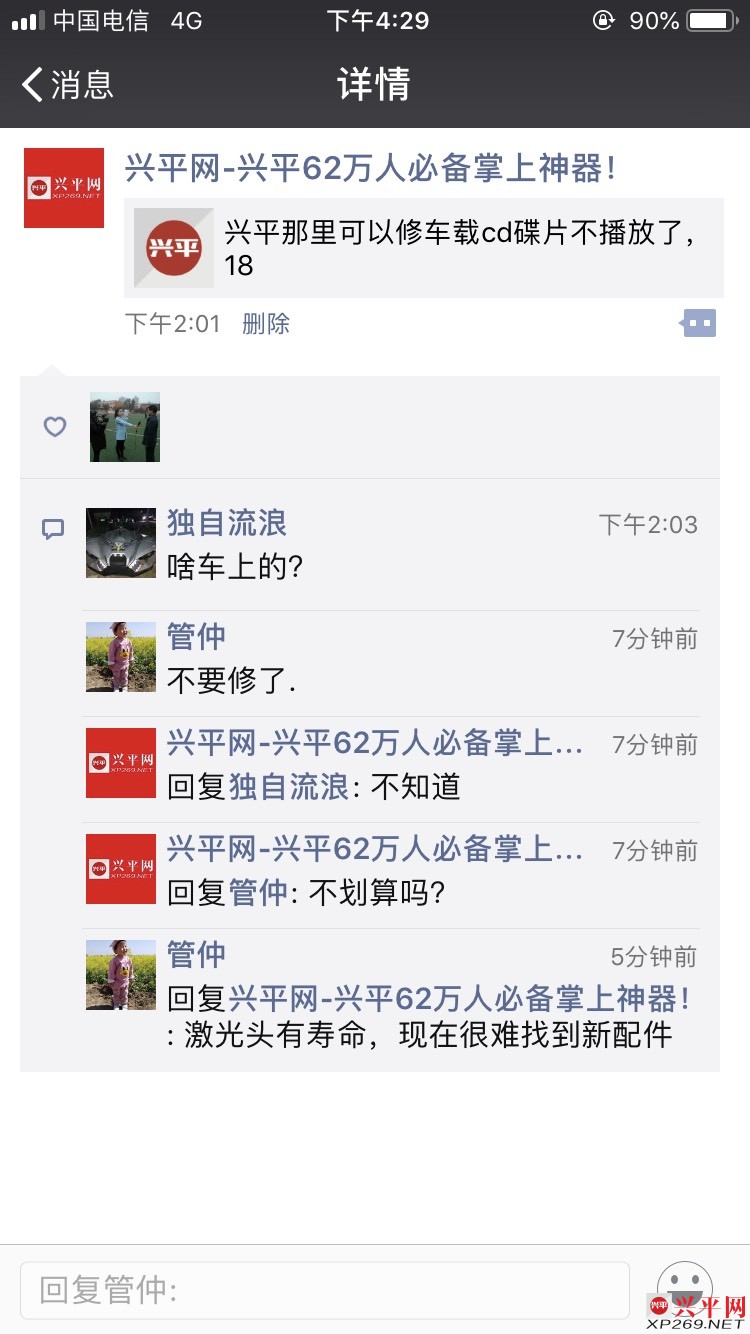Go back to 消息
Image resolution: width=750 pixels, height=1334 pixels.
(x=68, y=84)
